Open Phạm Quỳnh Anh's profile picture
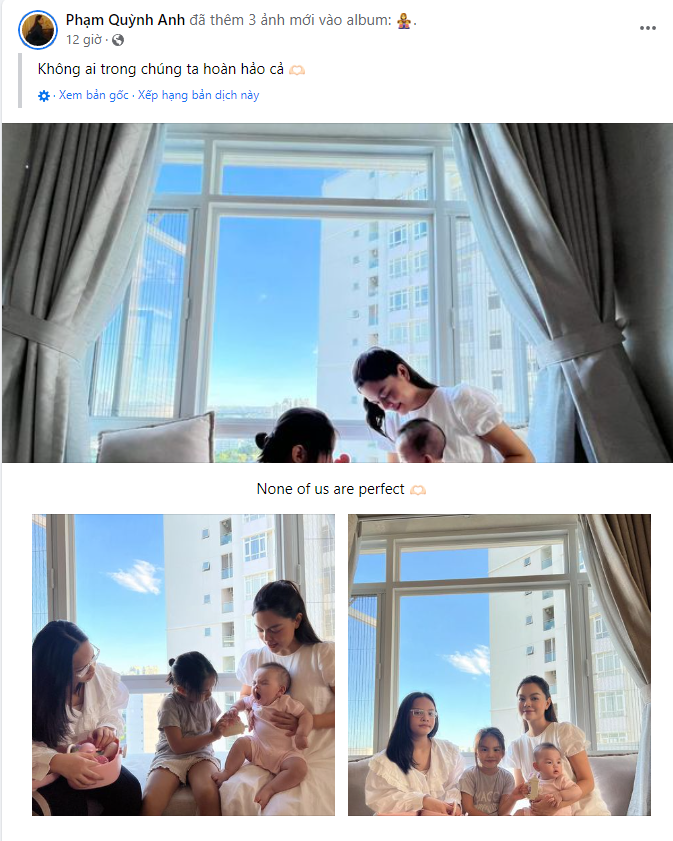This screenshot has width=673, height=841. click(x=37, y=29)
